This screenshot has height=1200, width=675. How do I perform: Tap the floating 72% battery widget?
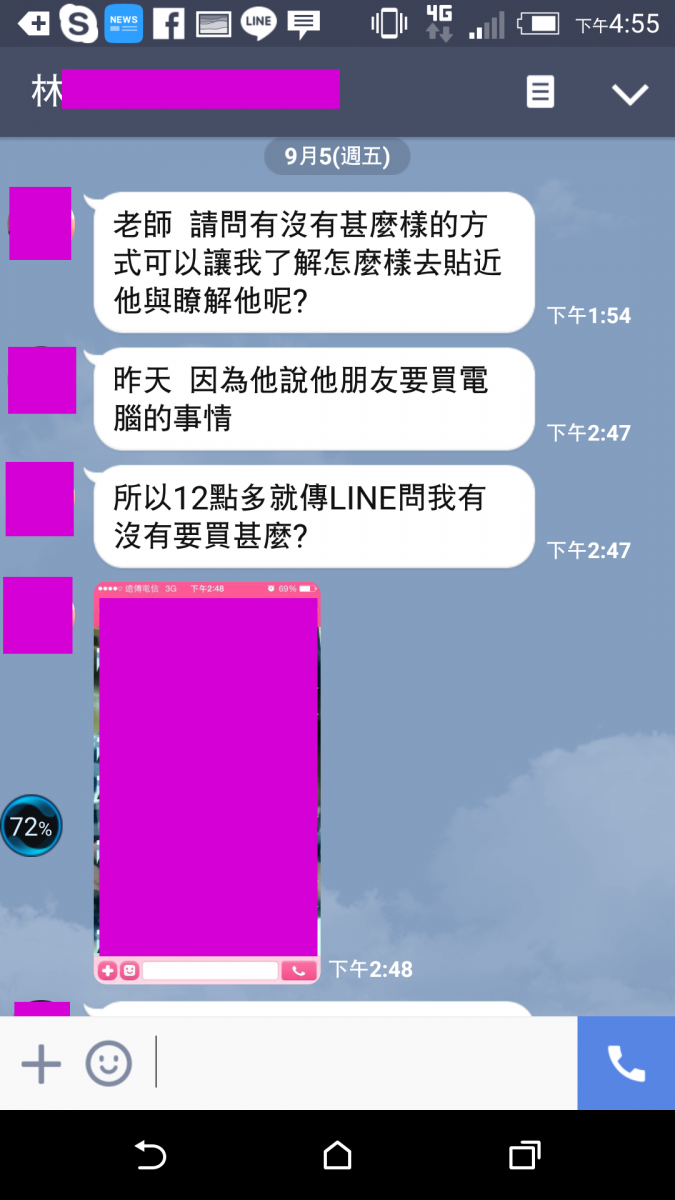click(x=31, y=826)
